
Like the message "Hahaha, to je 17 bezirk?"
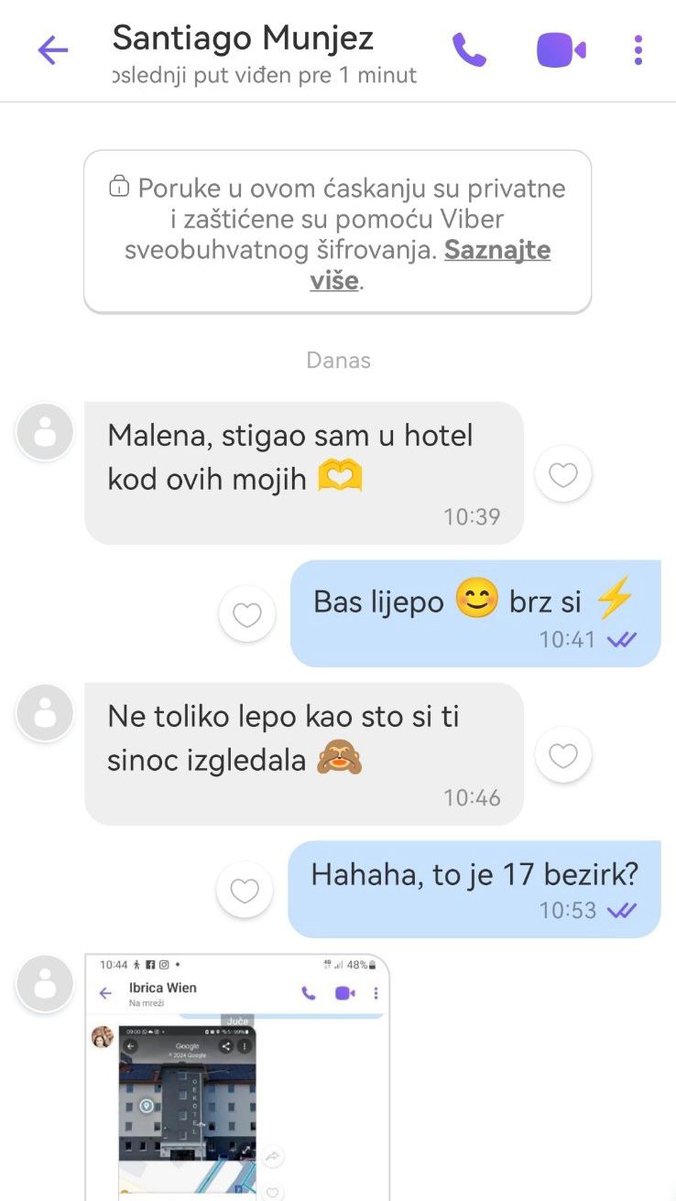245,889
